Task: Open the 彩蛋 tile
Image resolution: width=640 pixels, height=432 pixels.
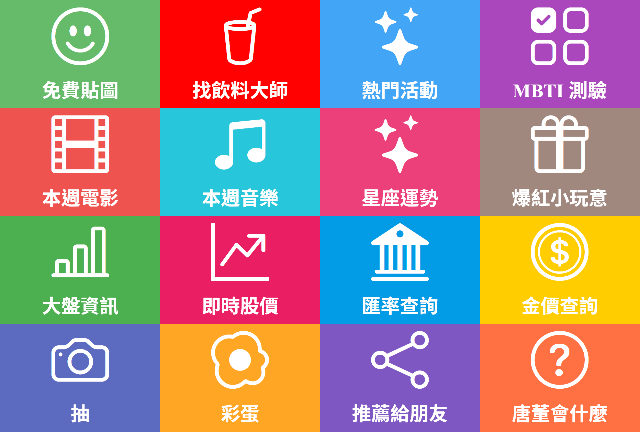Action: [240, 377]
